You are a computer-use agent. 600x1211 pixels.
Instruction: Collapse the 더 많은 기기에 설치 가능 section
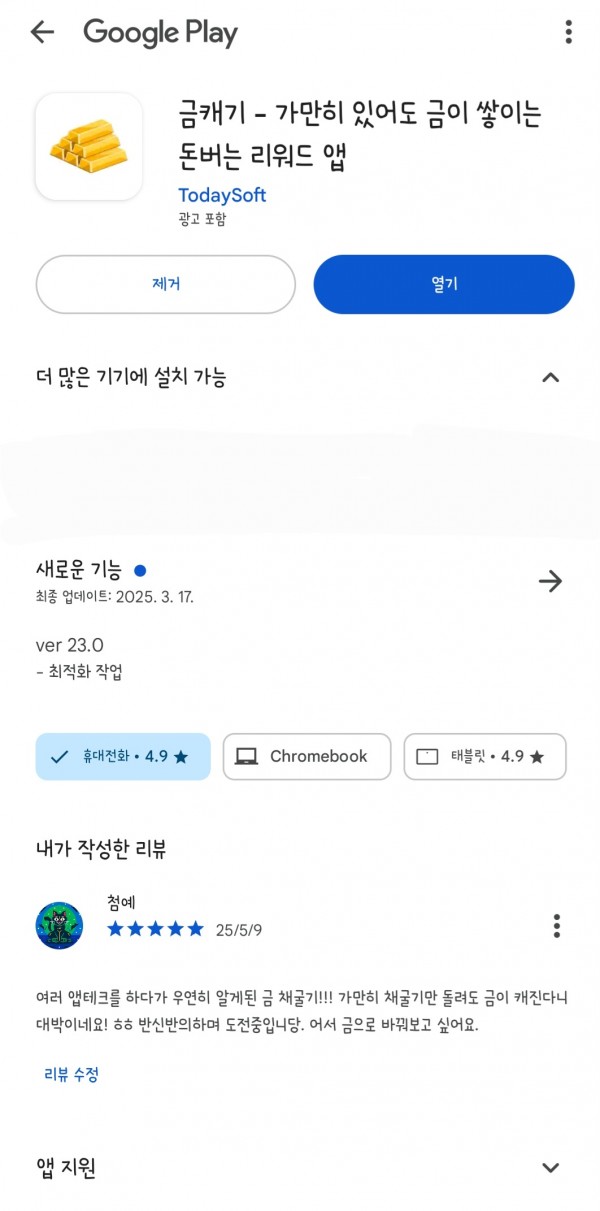coord(550,377)
